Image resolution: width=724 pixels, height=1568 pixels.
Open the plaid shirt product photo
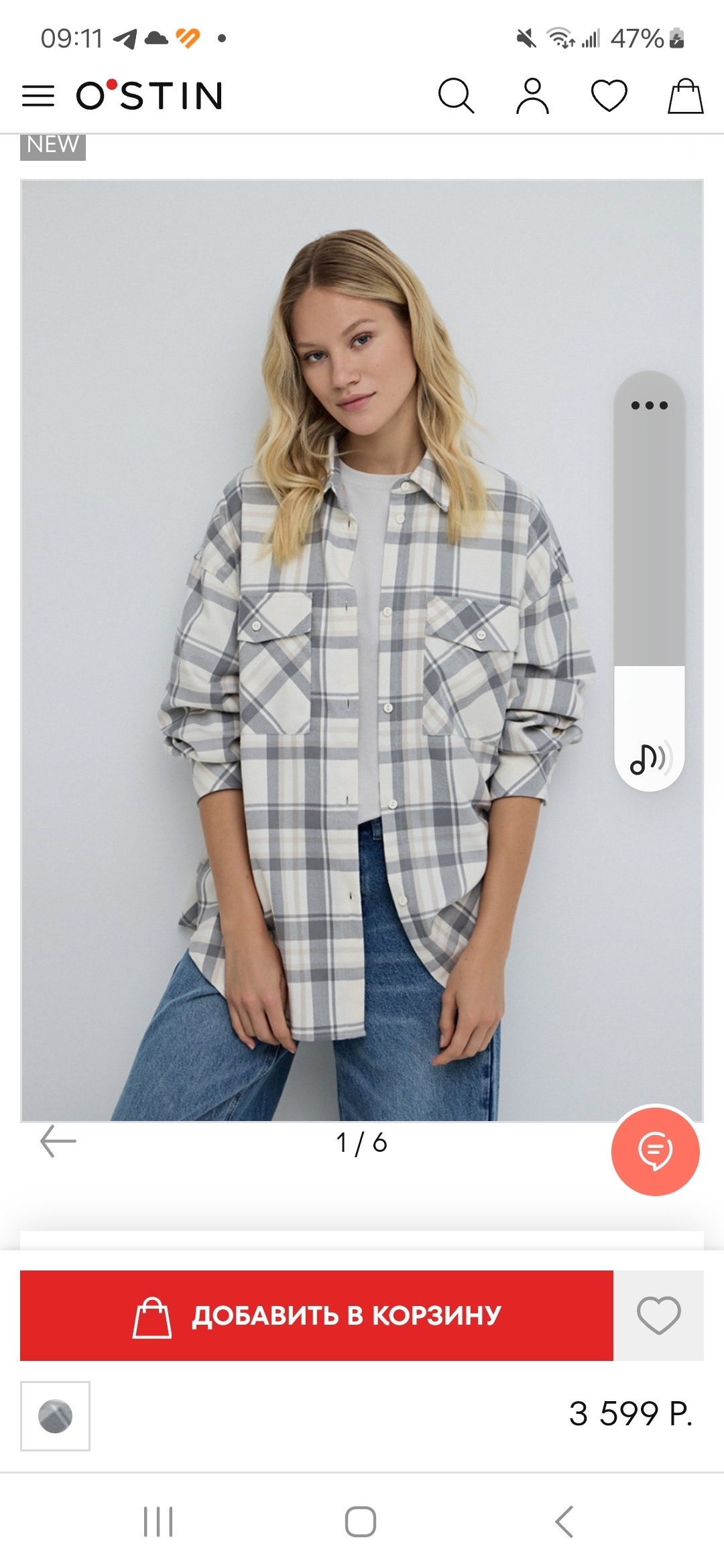(x=361, y=650)
